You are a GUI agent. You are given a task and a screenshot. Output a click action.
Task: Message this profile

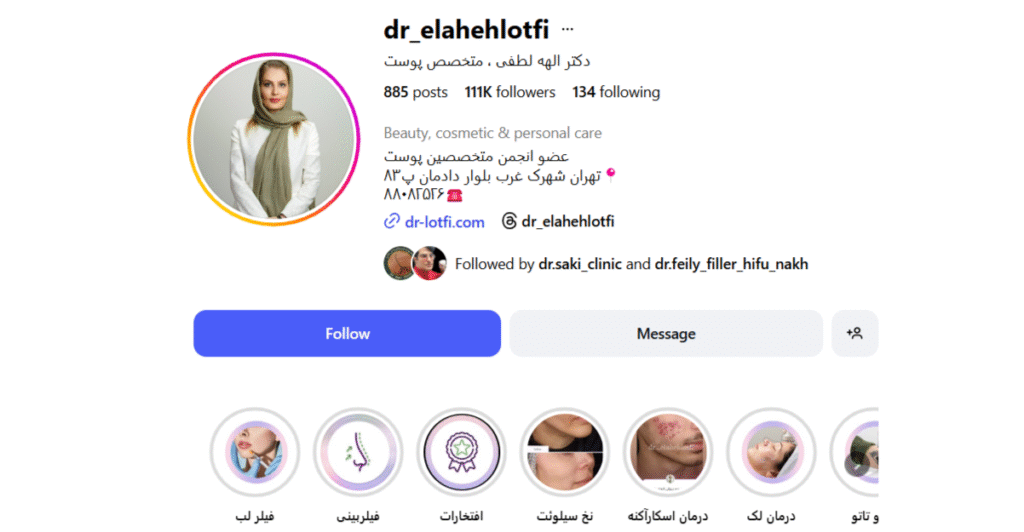(x=666, y=333)
